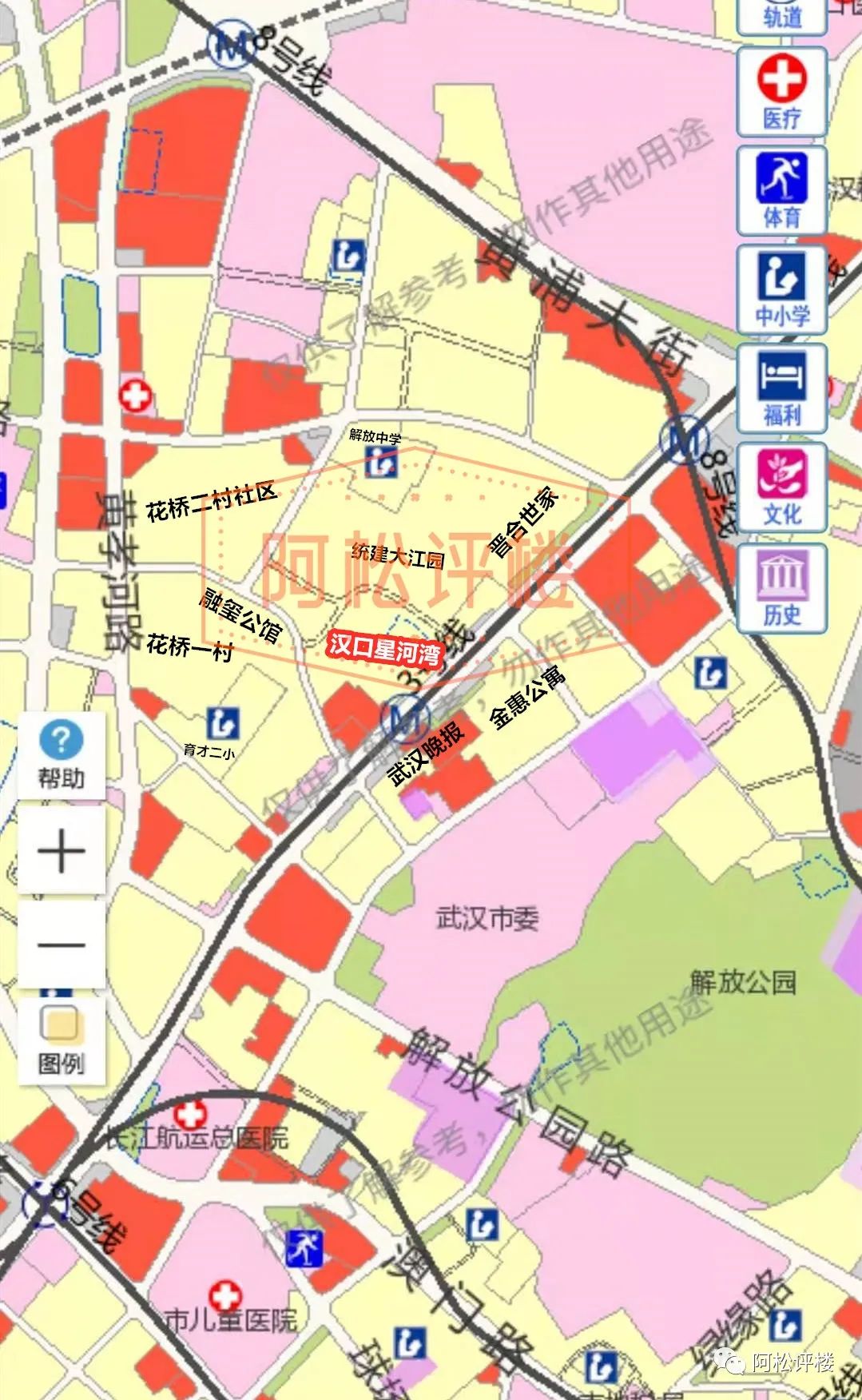Click the Metro Line 8 station marker on 黄浦大街
The width and height of the screenshot is (862, 1400).
pyautogui.click(x=685, y=439)
